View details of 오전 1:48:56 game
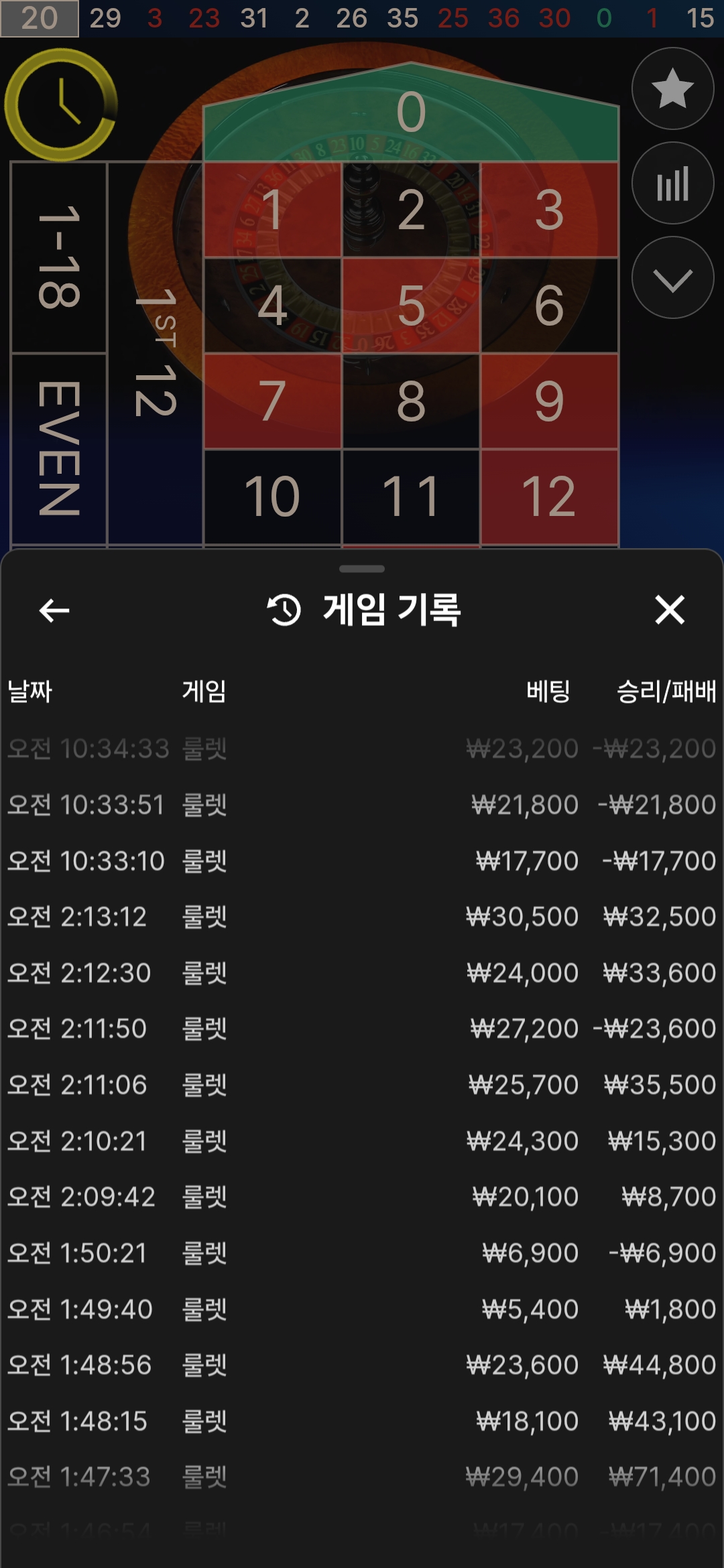Image resolution: width=724 pixels, height=1568 pixels. tap(362, 1365)
